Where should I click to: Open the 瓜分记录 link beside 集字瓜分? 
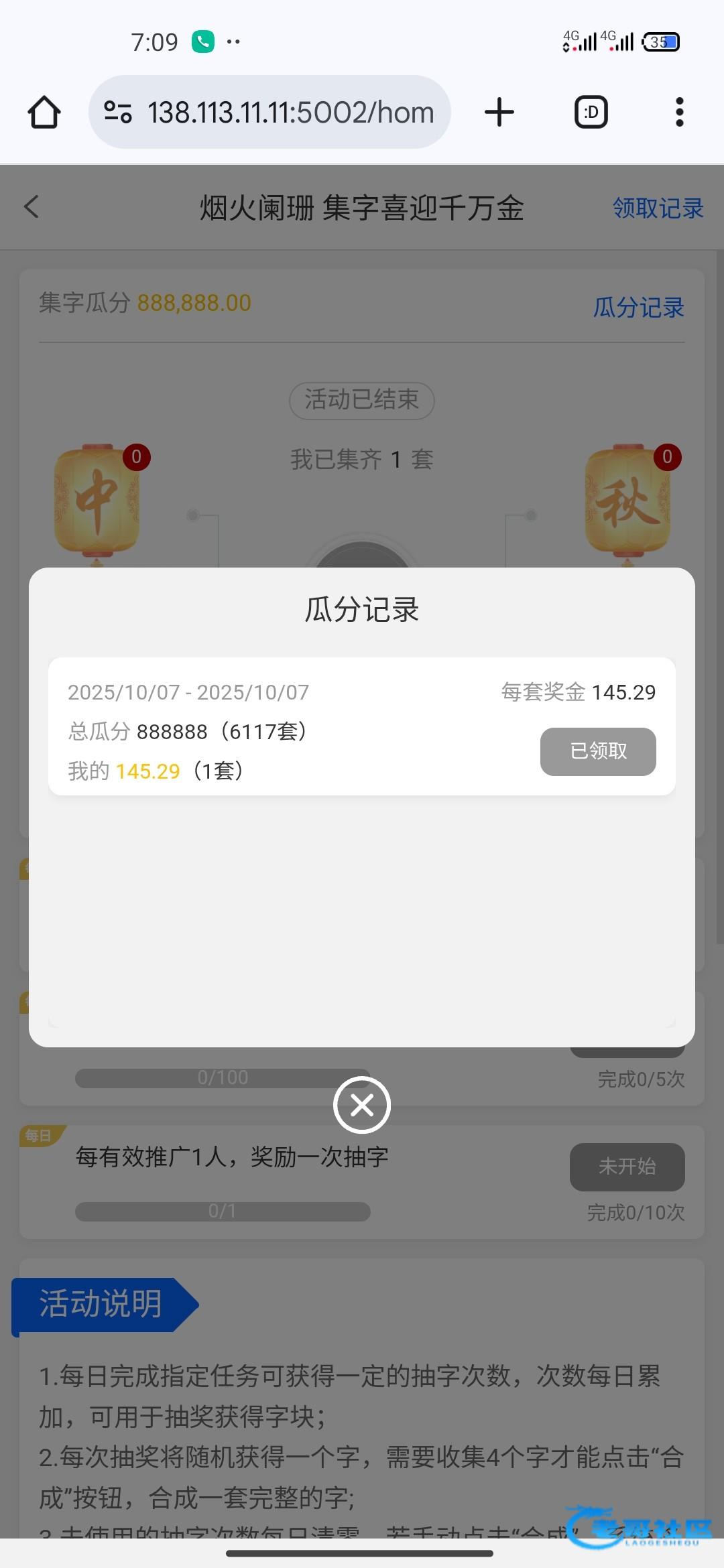(638, 308)
